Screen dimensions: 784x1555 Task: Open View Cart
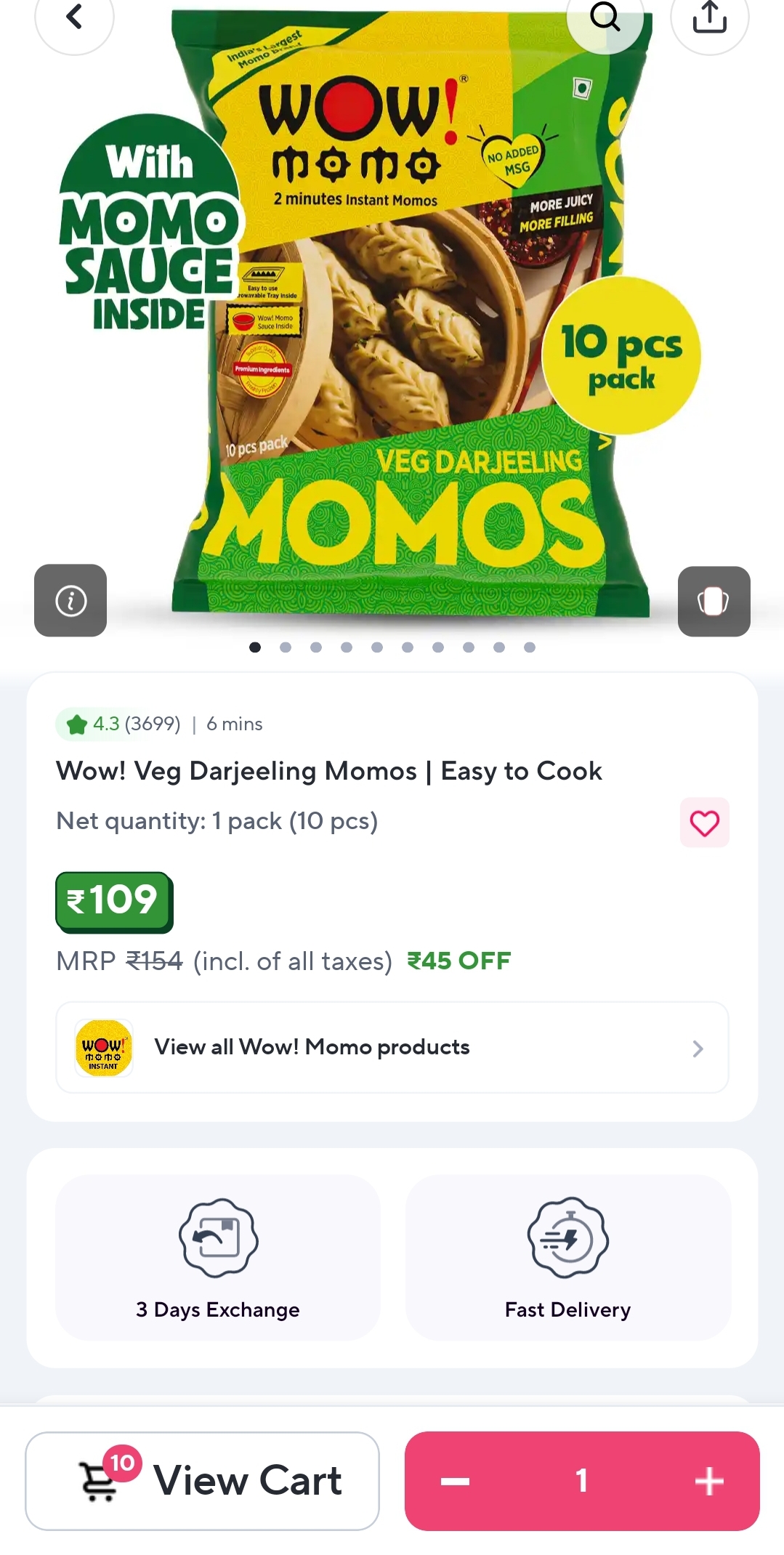tap(203, 1481)
